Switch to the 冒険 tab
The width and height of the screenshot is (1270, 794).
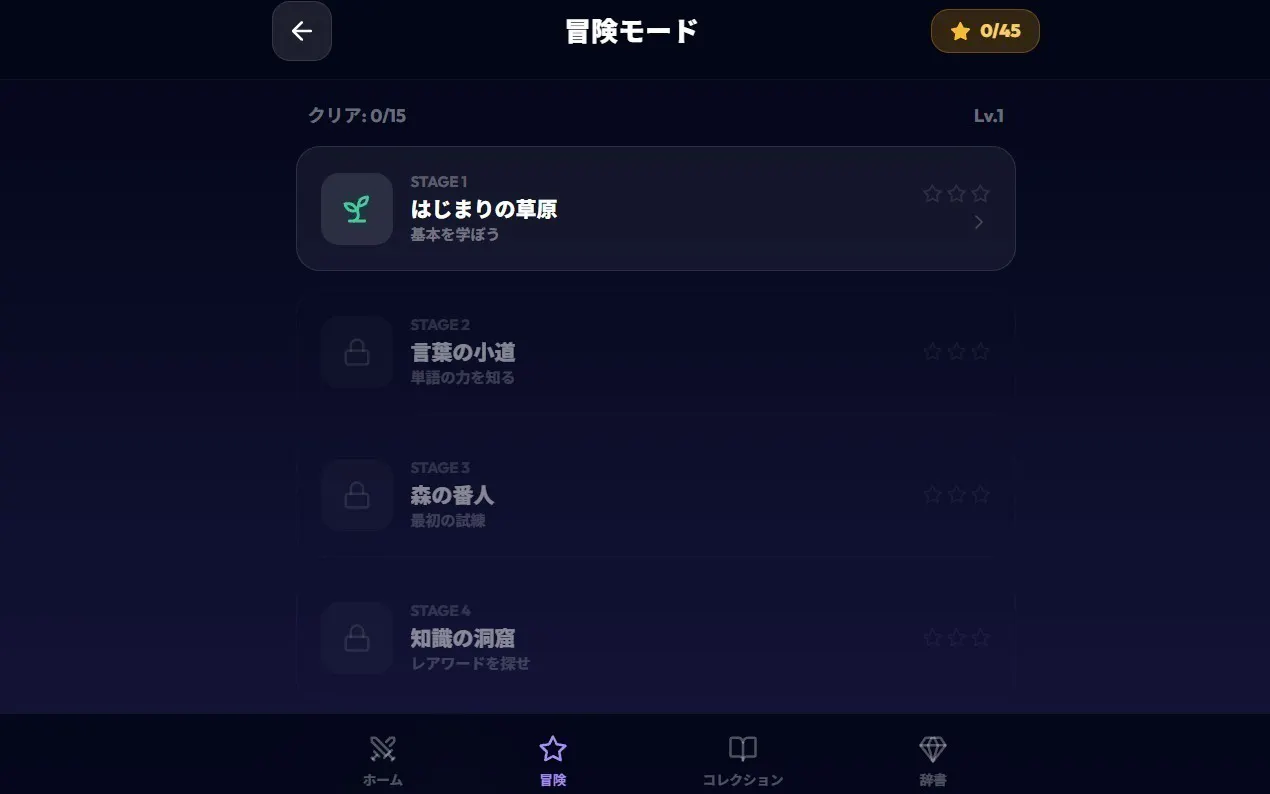point(553,760)
